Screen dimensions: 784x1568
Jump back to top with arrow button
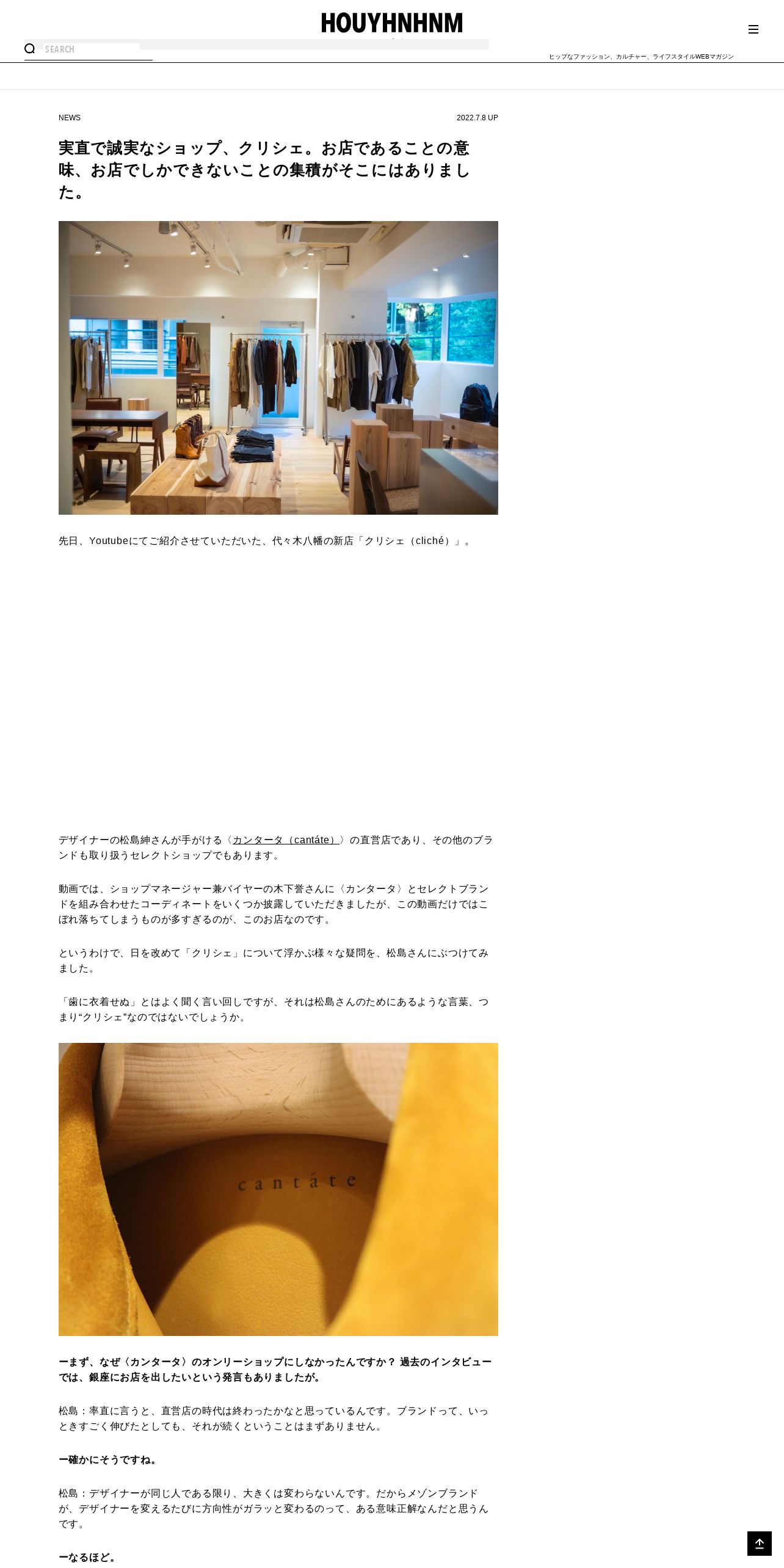(759, 1543)
